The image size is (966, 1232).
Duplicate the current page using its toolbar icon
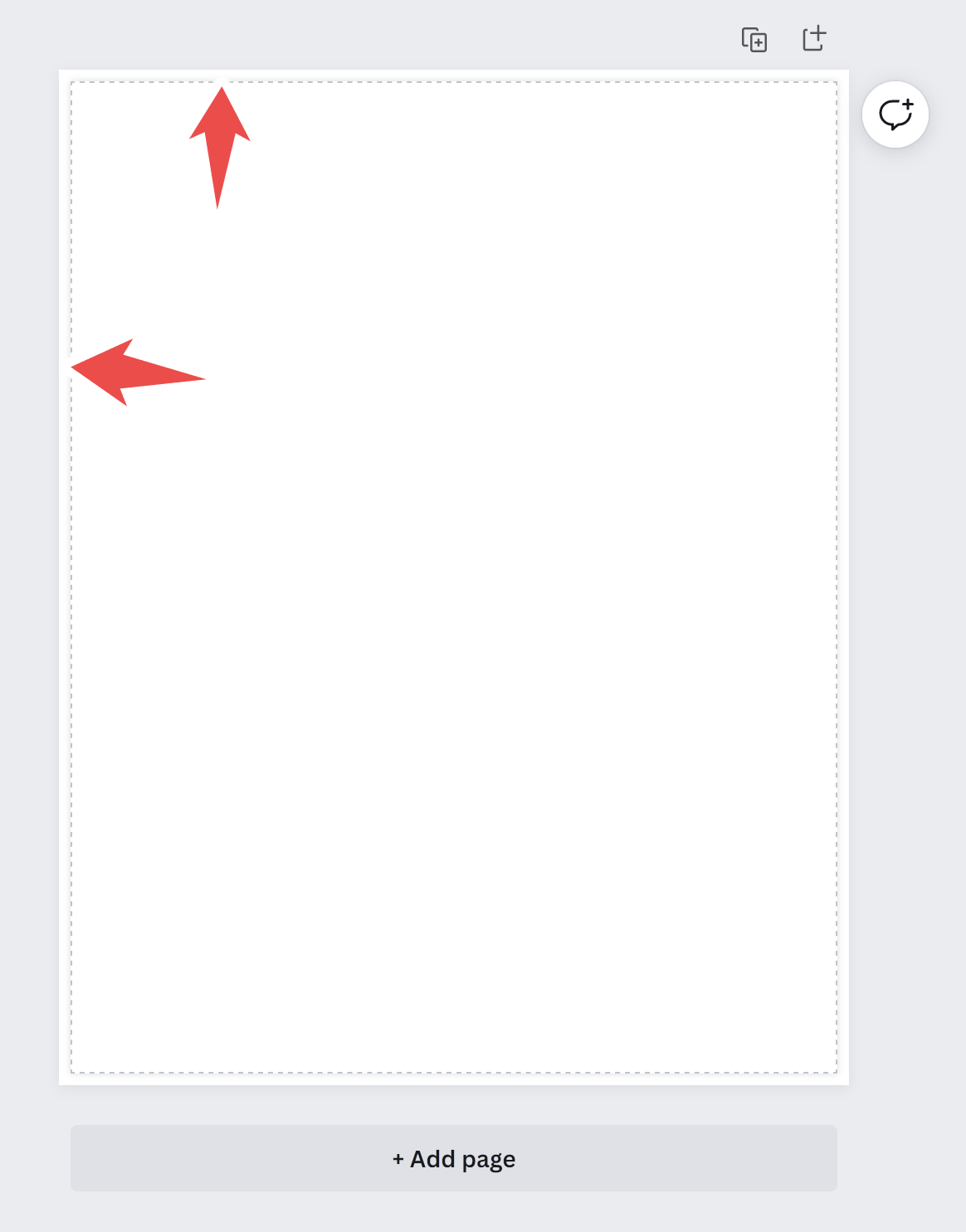click(754, 37)
